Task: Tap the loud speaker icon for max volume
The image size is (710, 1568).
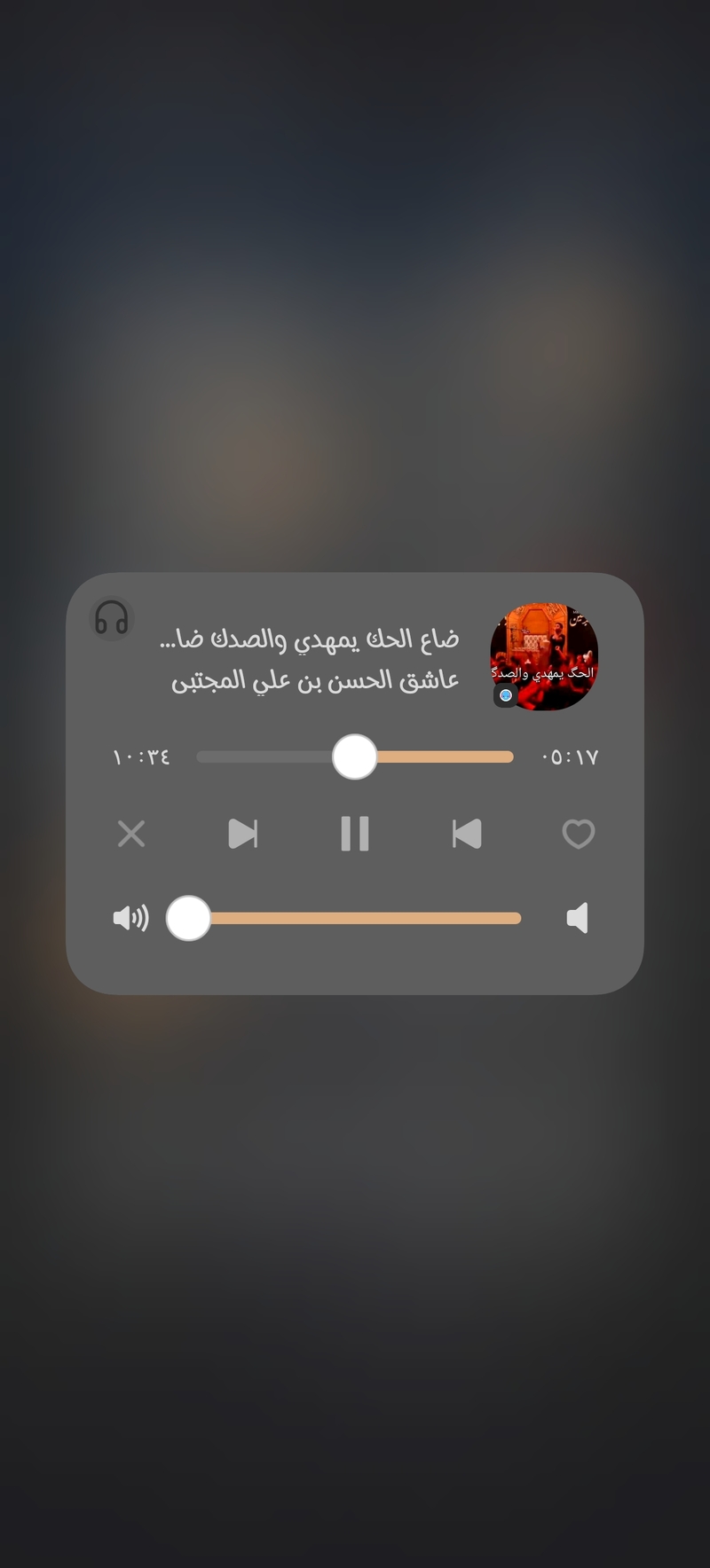Action: point(130,918)
